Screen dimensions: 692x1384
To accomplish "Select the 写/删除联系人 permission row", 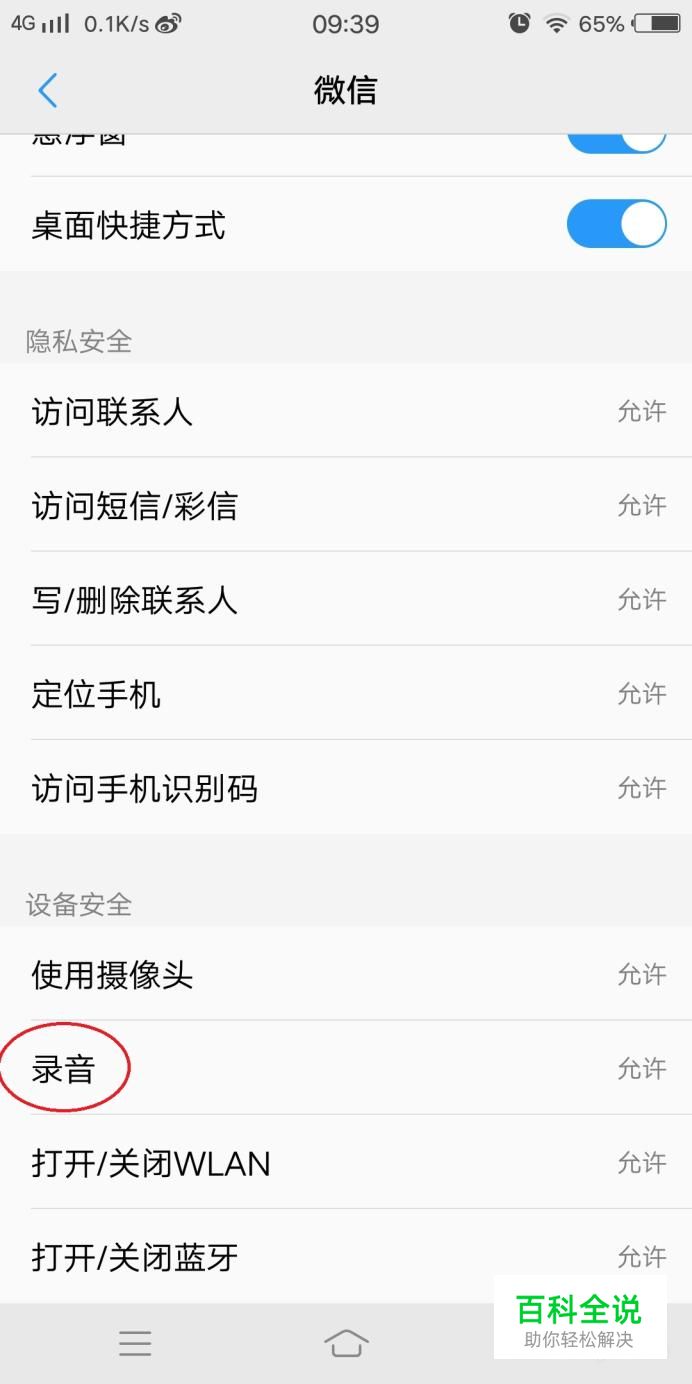I will [x=346, y=599].
